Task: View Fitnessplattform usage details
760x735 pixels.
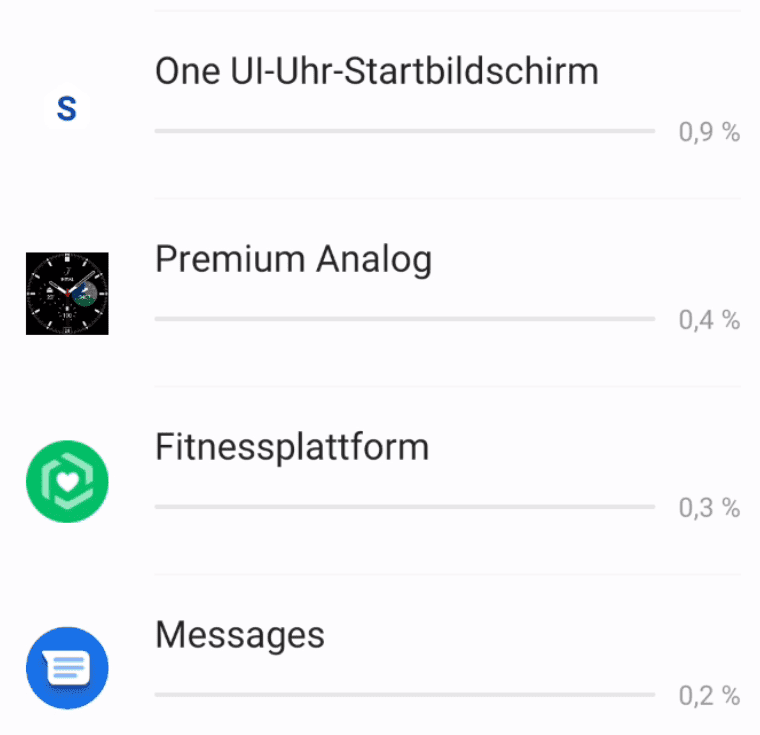Action: tap(292, 447)
